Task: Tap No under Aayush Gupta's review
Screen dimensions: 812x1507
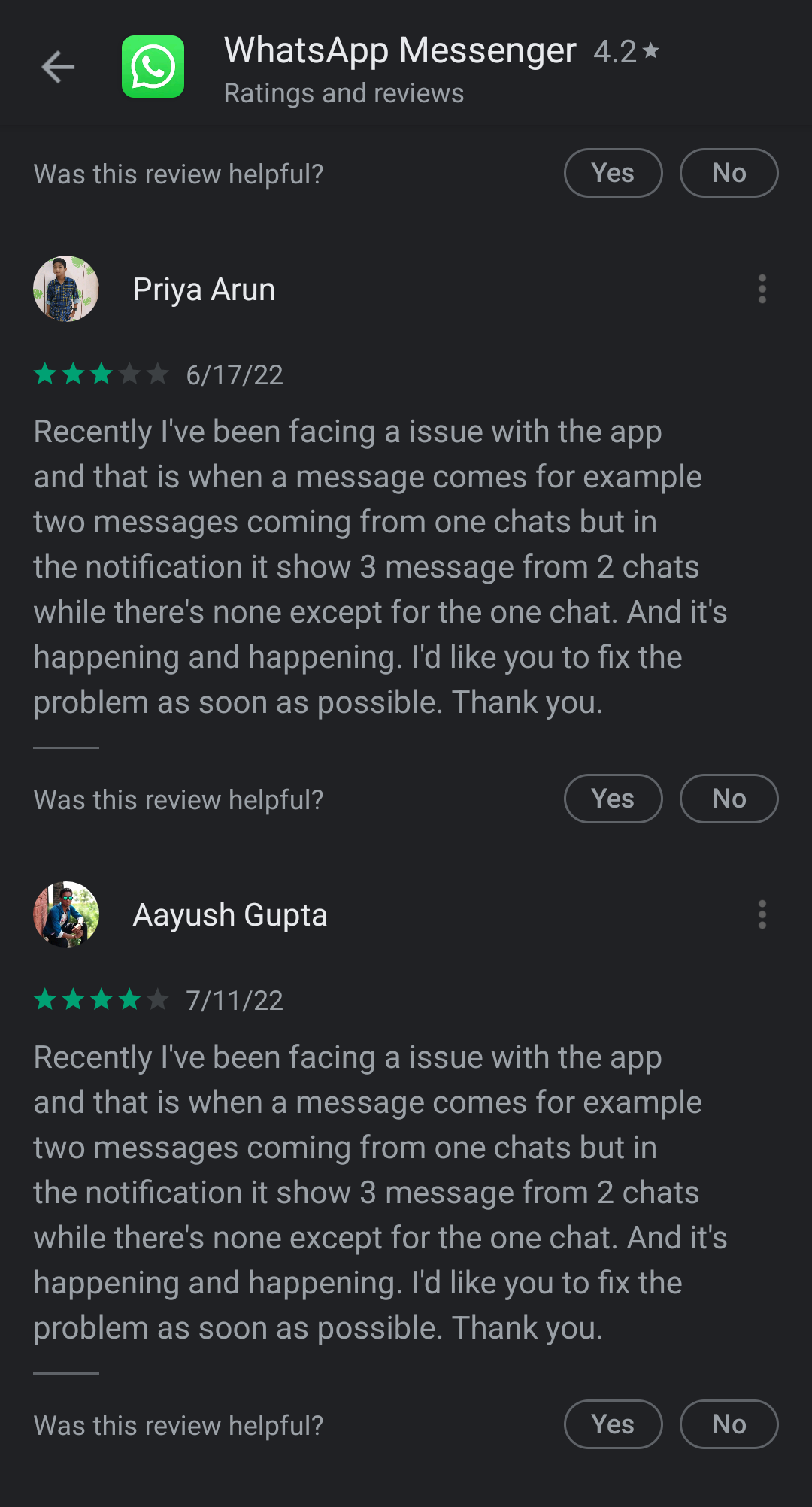Action: (x=729, y=1424)
